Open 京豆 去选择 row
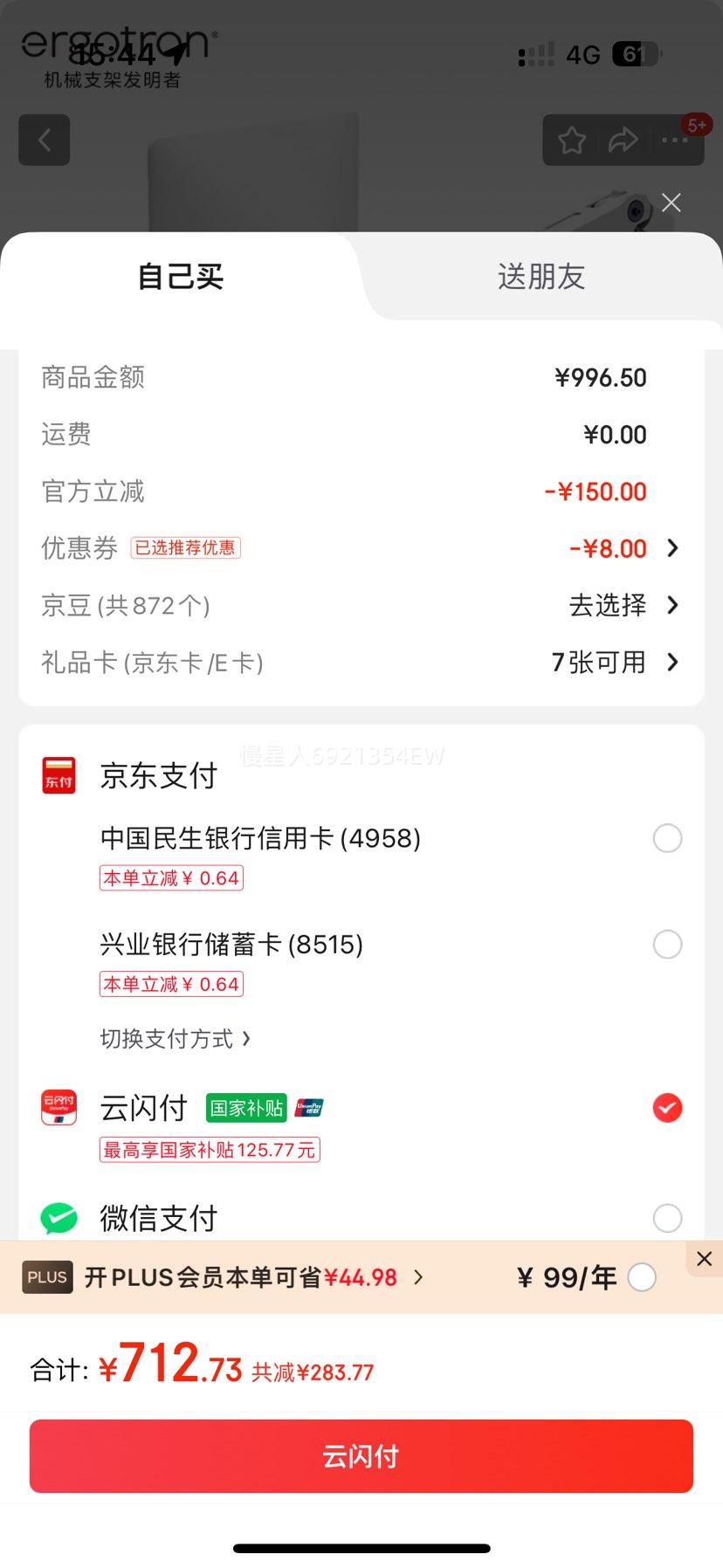Screen dimensions: 723x1568 tap(361, 605)
